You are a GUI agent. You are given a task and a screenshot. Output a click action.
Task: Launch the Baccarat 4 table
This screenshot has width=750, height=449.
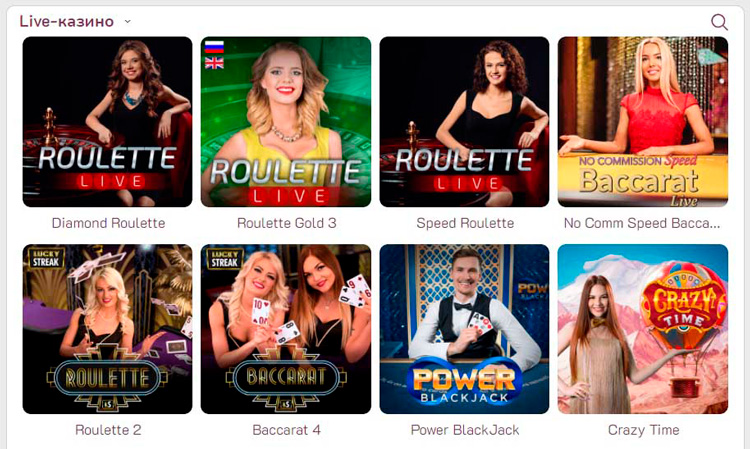point(286,329)
